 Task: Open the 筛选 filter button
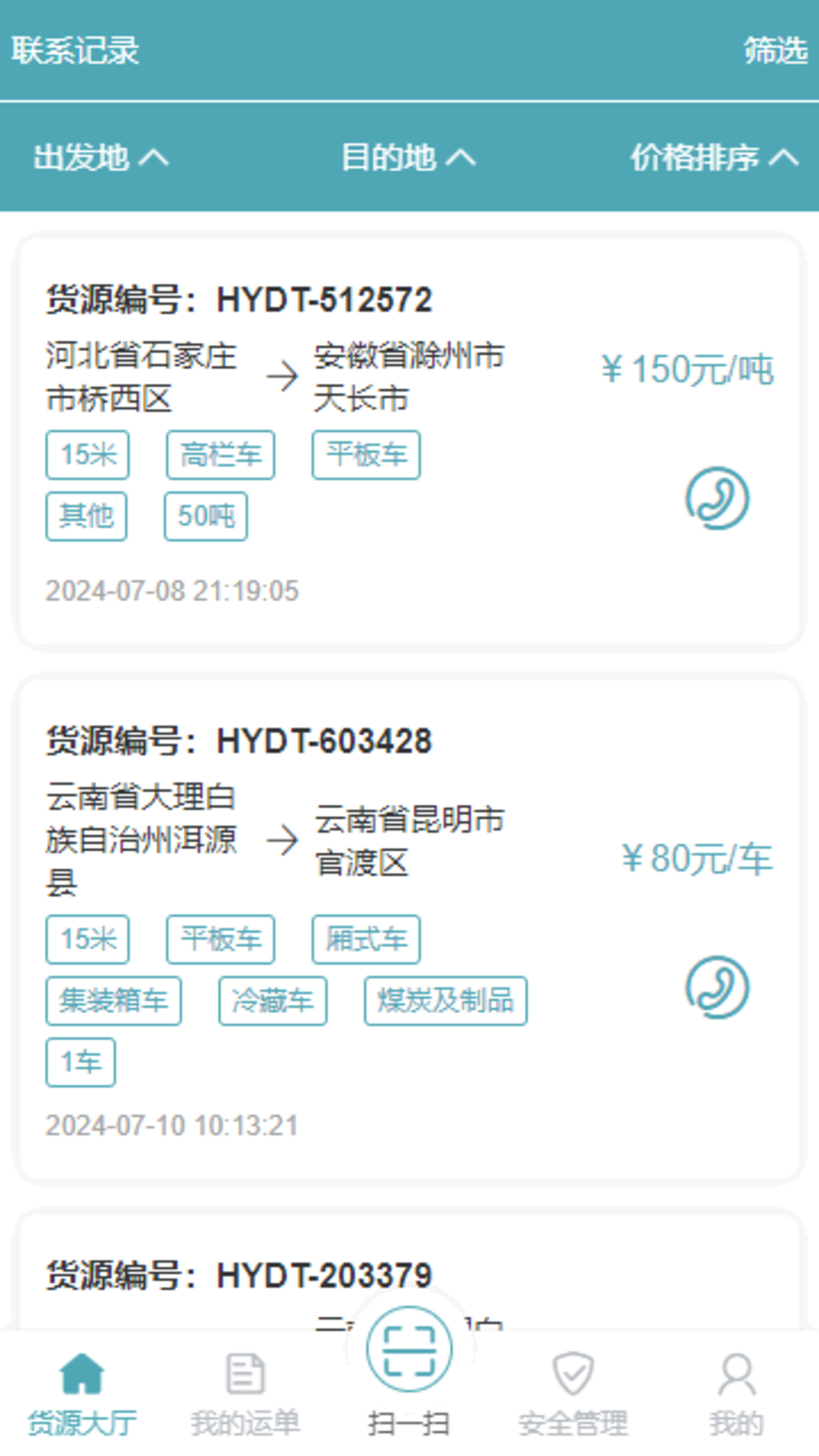pyautogui.click(x=774, y=52)
